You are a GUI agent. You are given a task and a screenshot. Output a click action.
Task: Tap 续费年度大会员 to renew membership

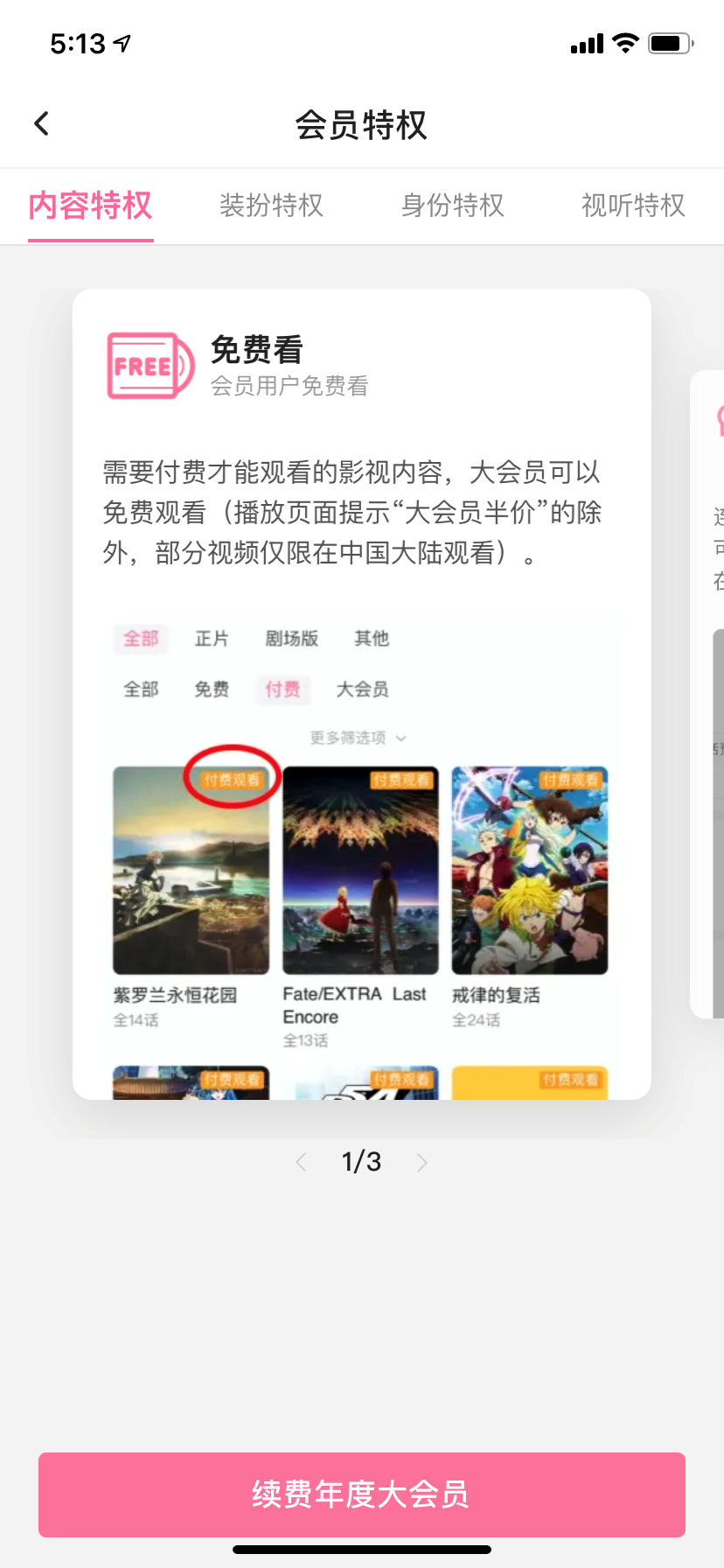pyautogui.click(x=362, y=1494)
